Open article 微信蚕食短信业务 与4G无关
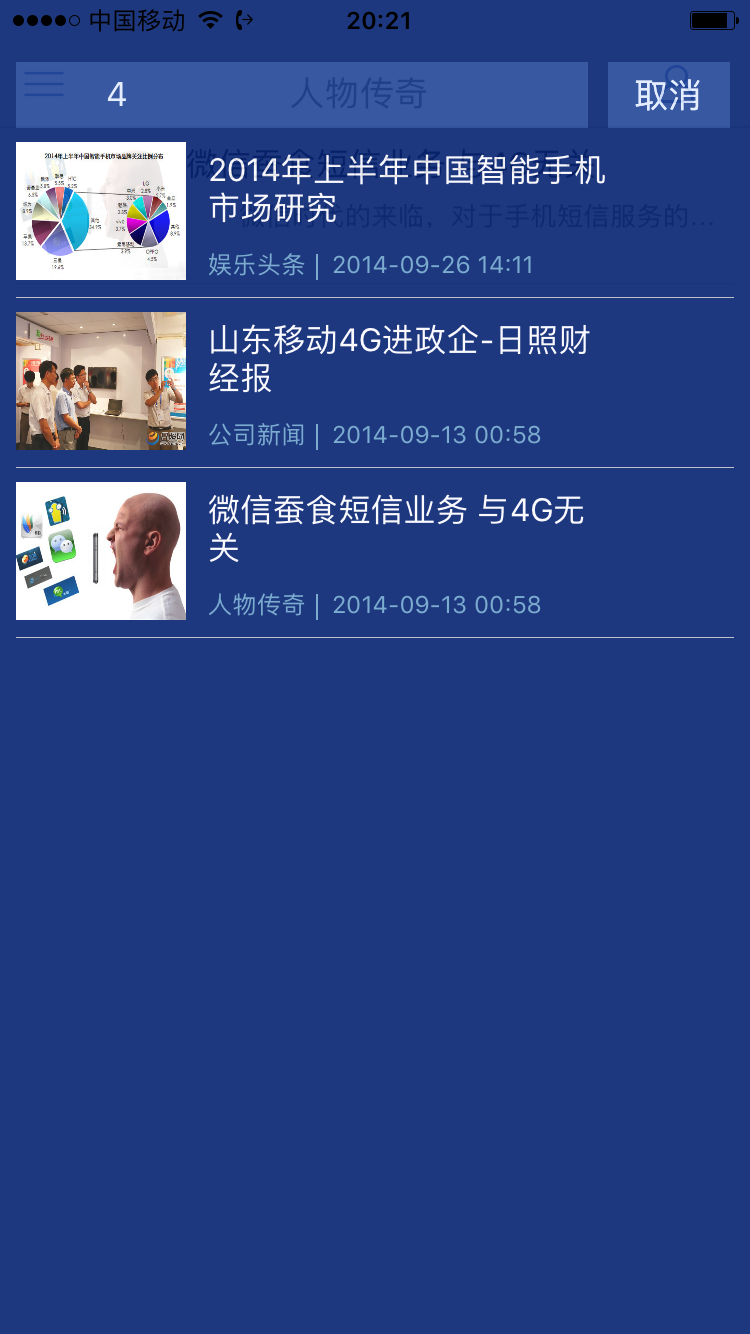This screenshot has height=1334, width=750. [375, 553]
